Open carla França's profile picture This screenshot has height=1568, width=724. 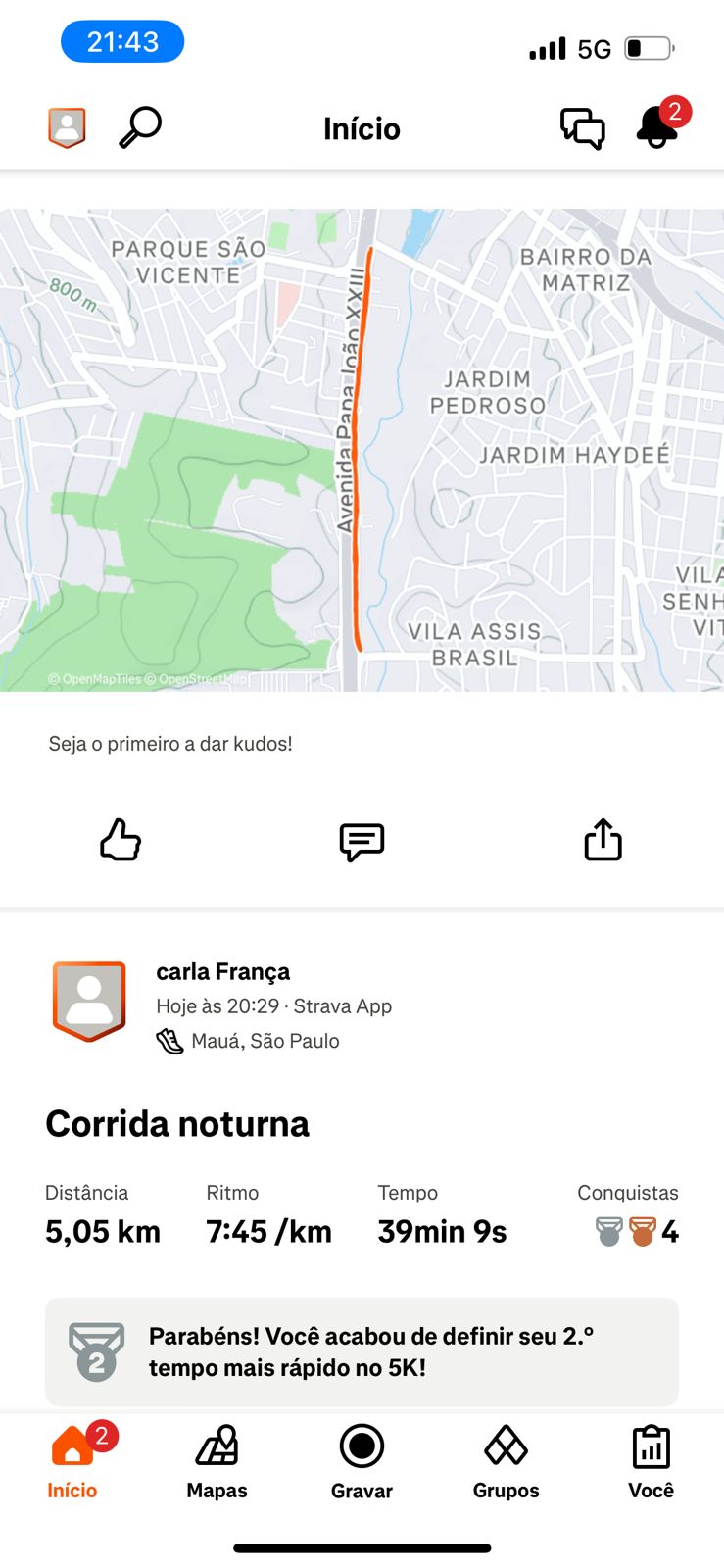point(89,1001)
